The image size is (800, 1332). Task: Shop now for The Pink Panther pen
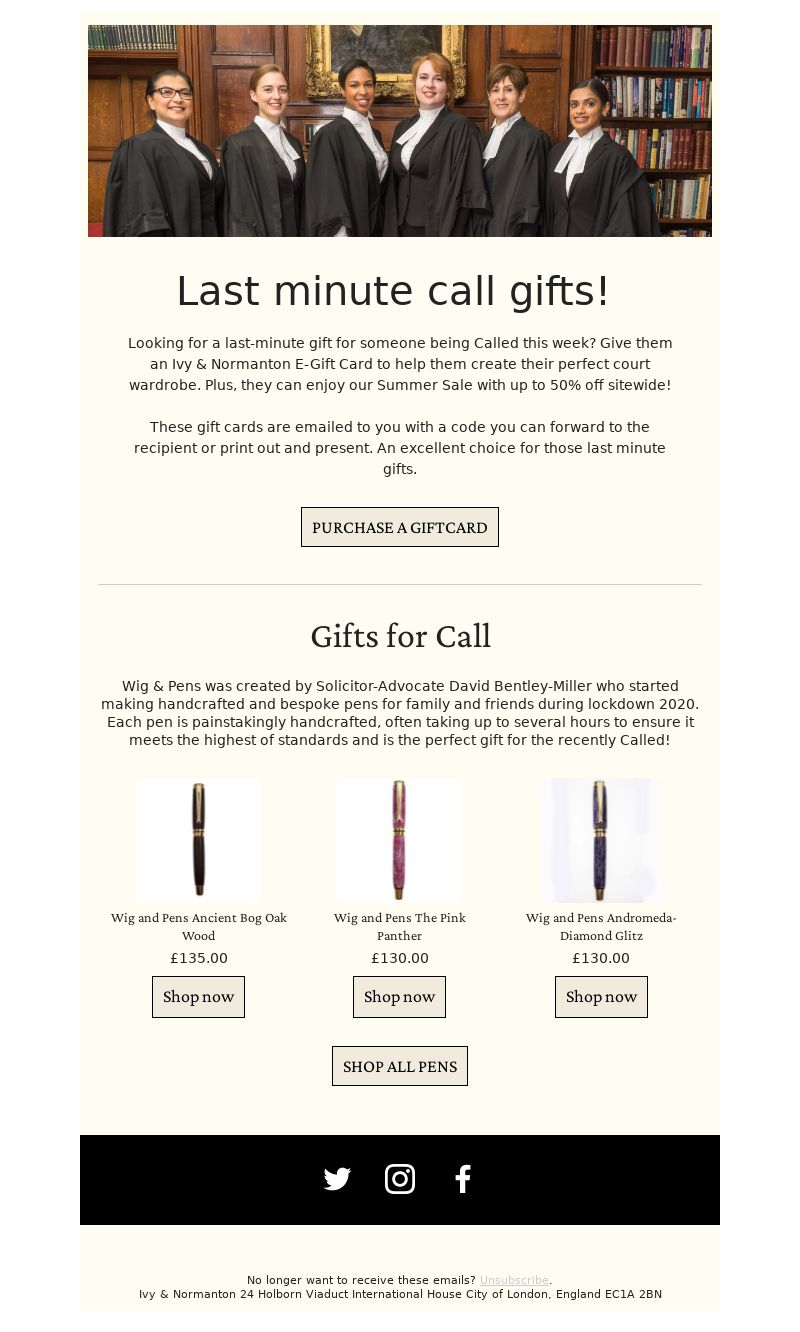[x=399, y=997]
